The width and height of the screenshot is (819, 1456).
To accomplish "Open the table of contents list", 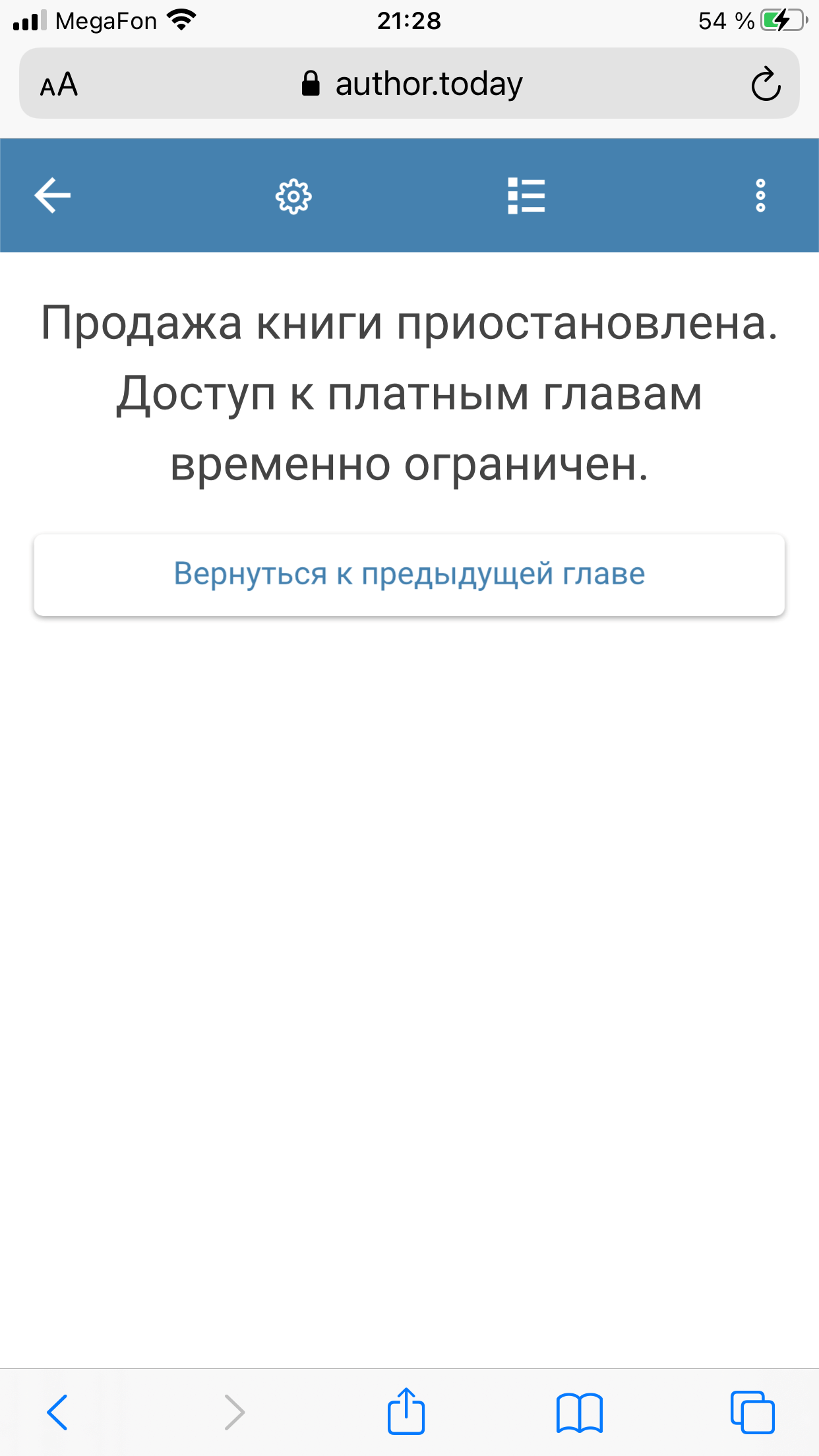I will tap(526, 196).
